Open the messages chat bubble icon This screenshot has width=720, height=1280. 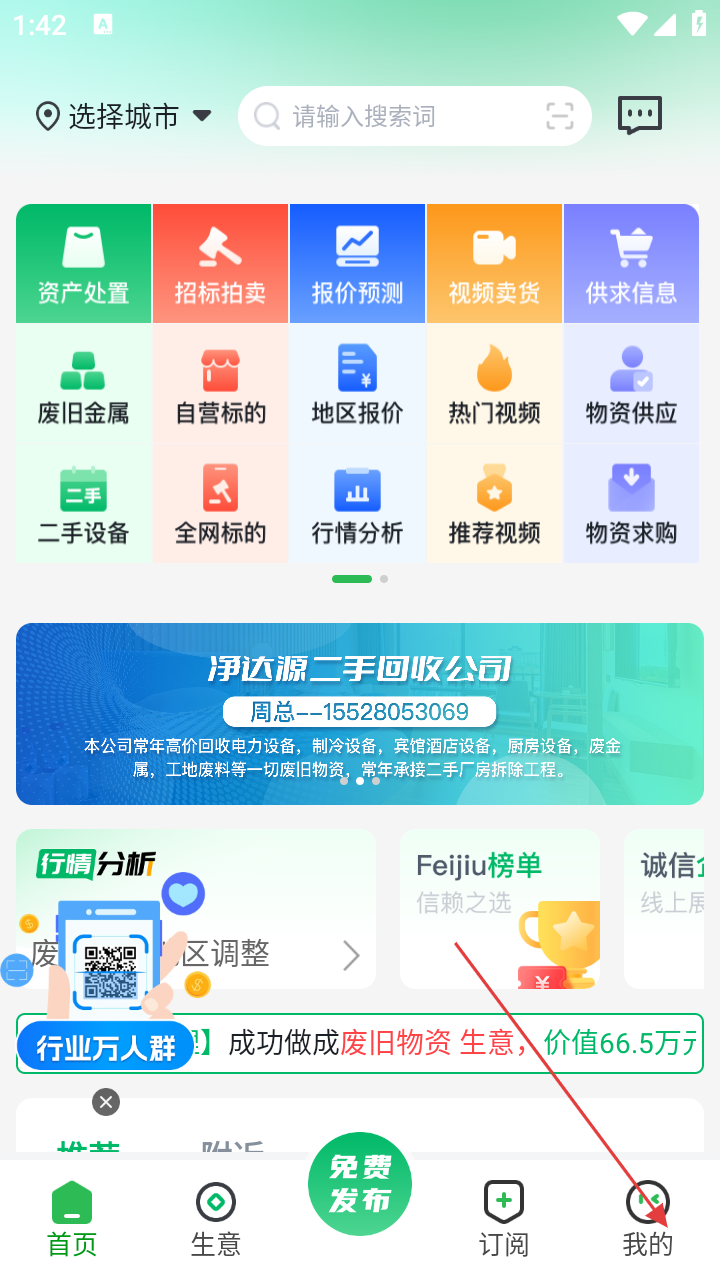(x=640, y=116)
